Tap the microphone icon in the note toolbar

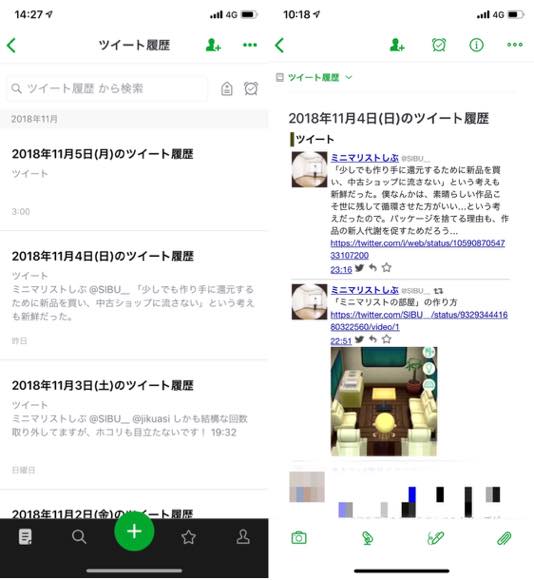(367, 538)
